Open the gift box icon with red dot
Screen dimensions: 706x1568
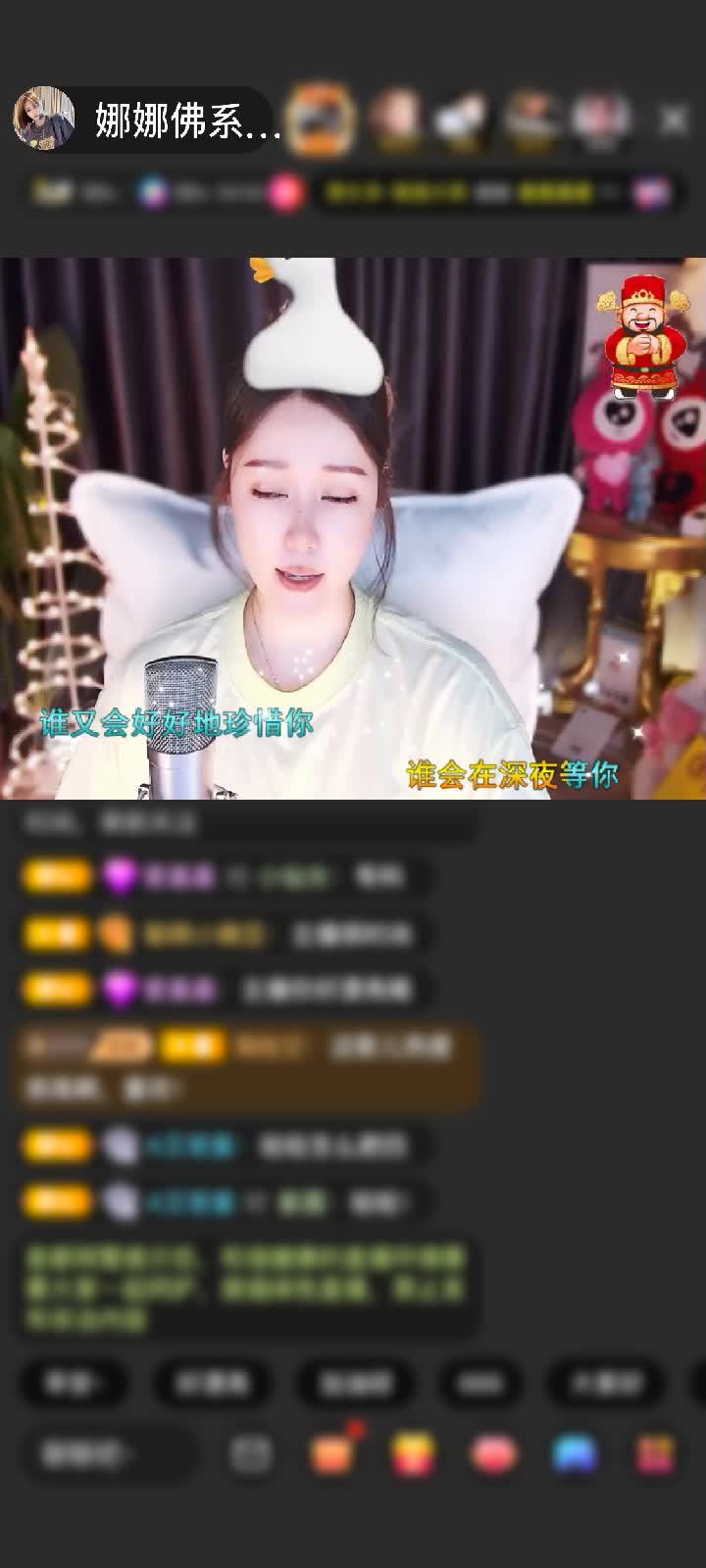click(331, 1452)
